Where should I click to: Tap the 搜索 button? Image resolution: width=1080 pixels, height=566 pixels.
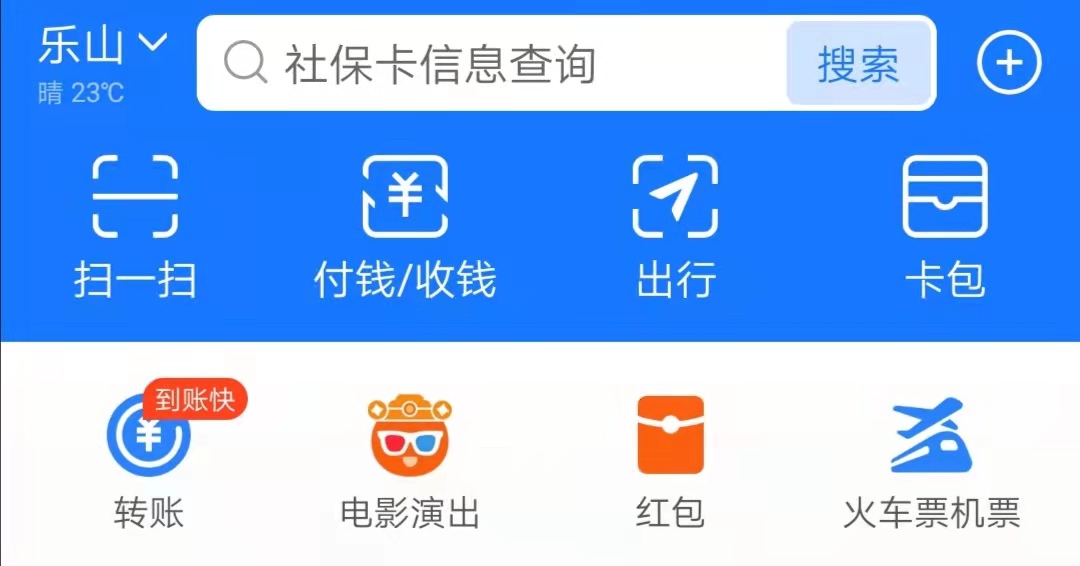click(x=858, y=64)
